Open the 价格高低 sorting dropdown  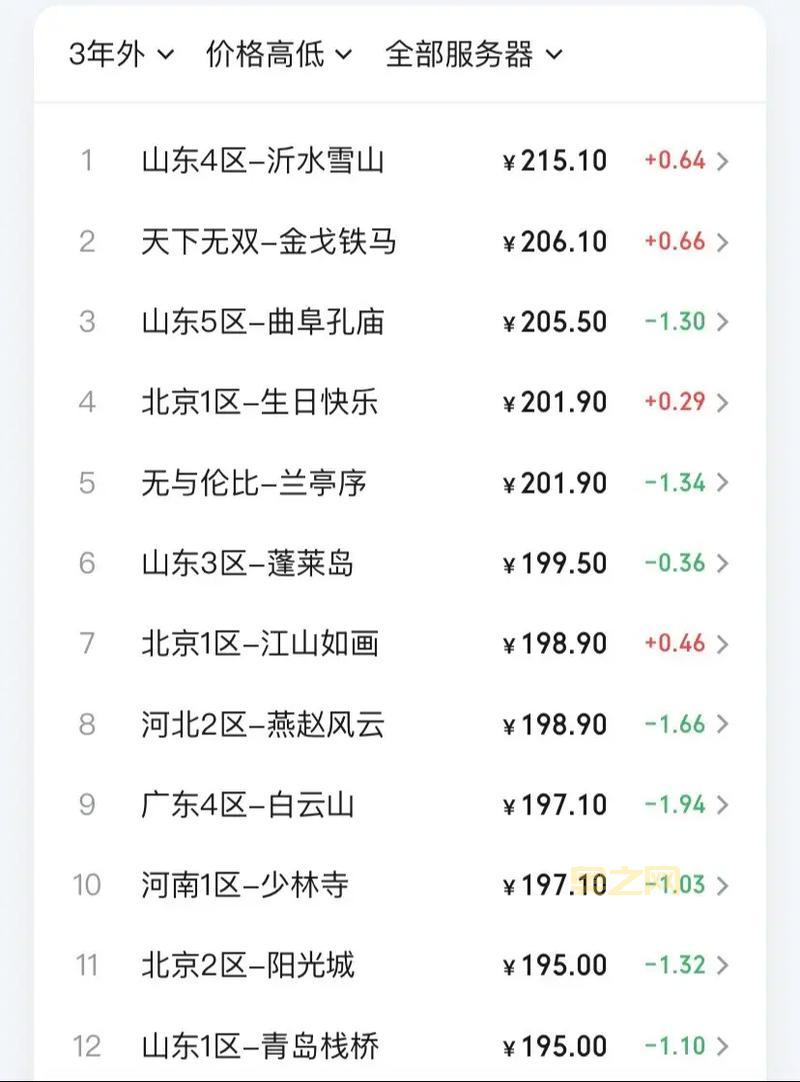point(272,56)
